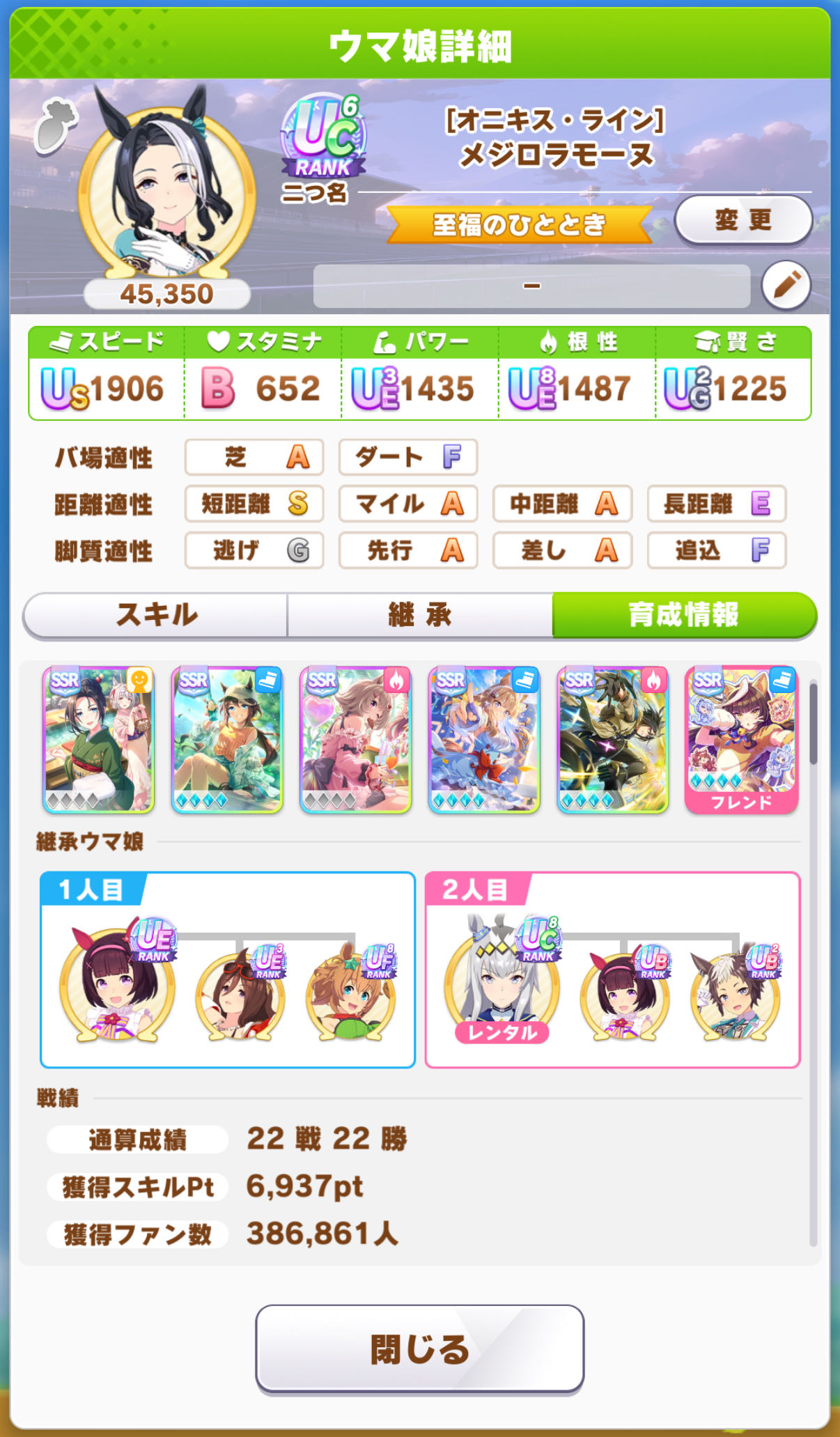Select the 育成情報 tab
Viewport: 840px width, 1437px height.
pyautogui.click(x=683, y=614)
